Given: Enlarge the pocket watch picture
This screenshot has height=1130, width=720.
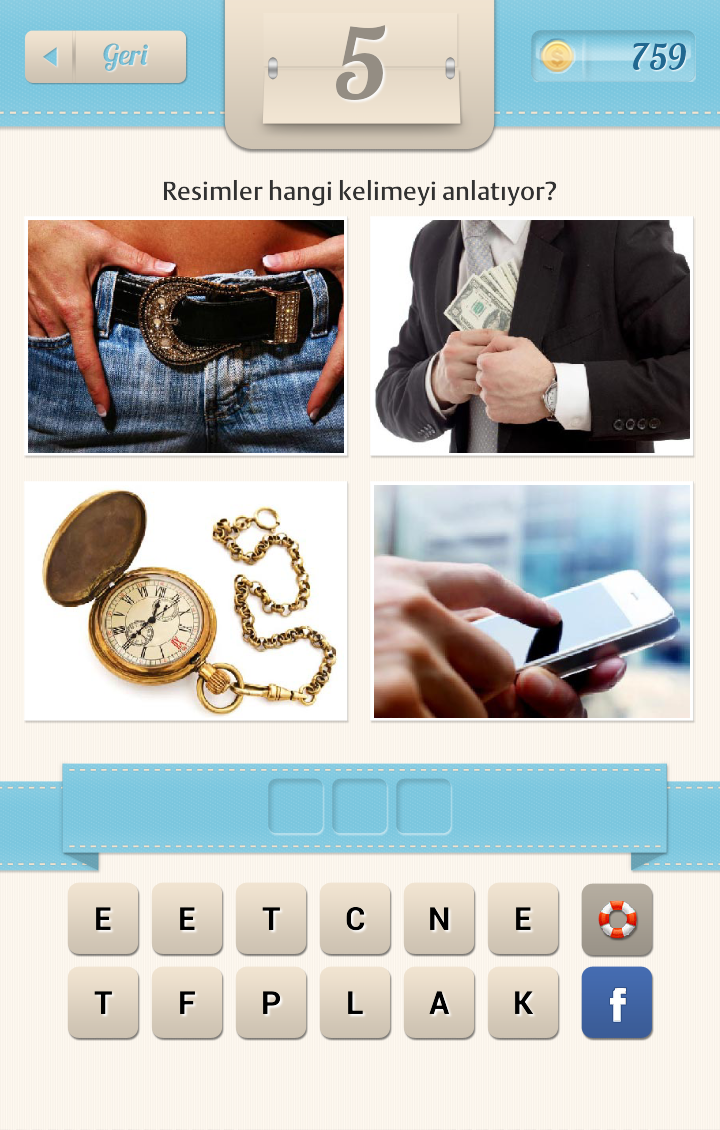Looking at the screenshot, I should (186, 600).
